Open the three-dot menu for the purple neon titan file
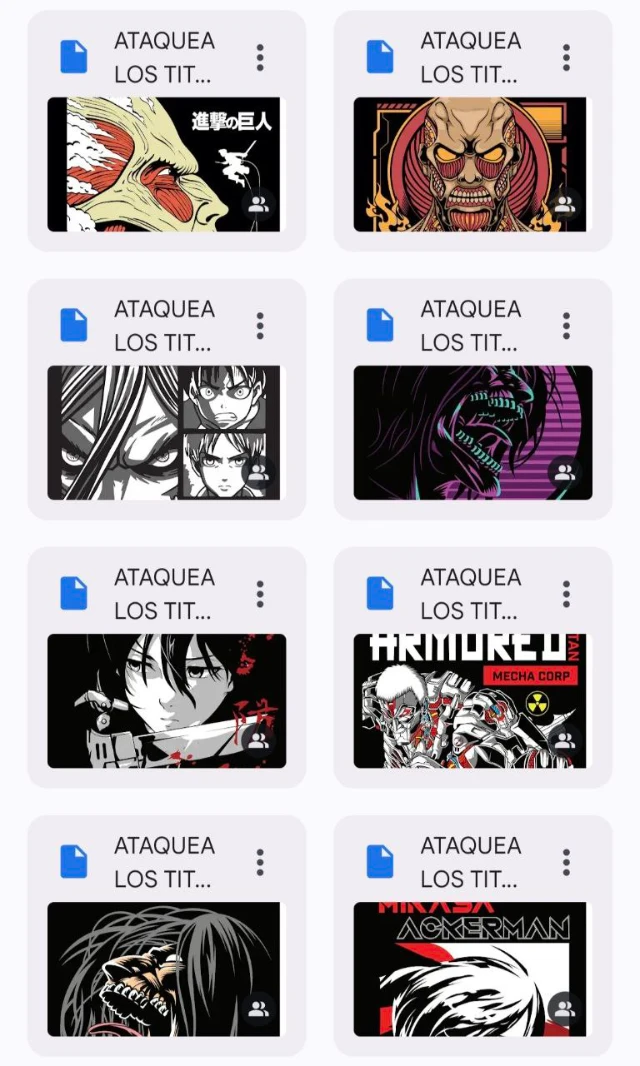This screenshot has width=640, height=1066. click(566, 325)
